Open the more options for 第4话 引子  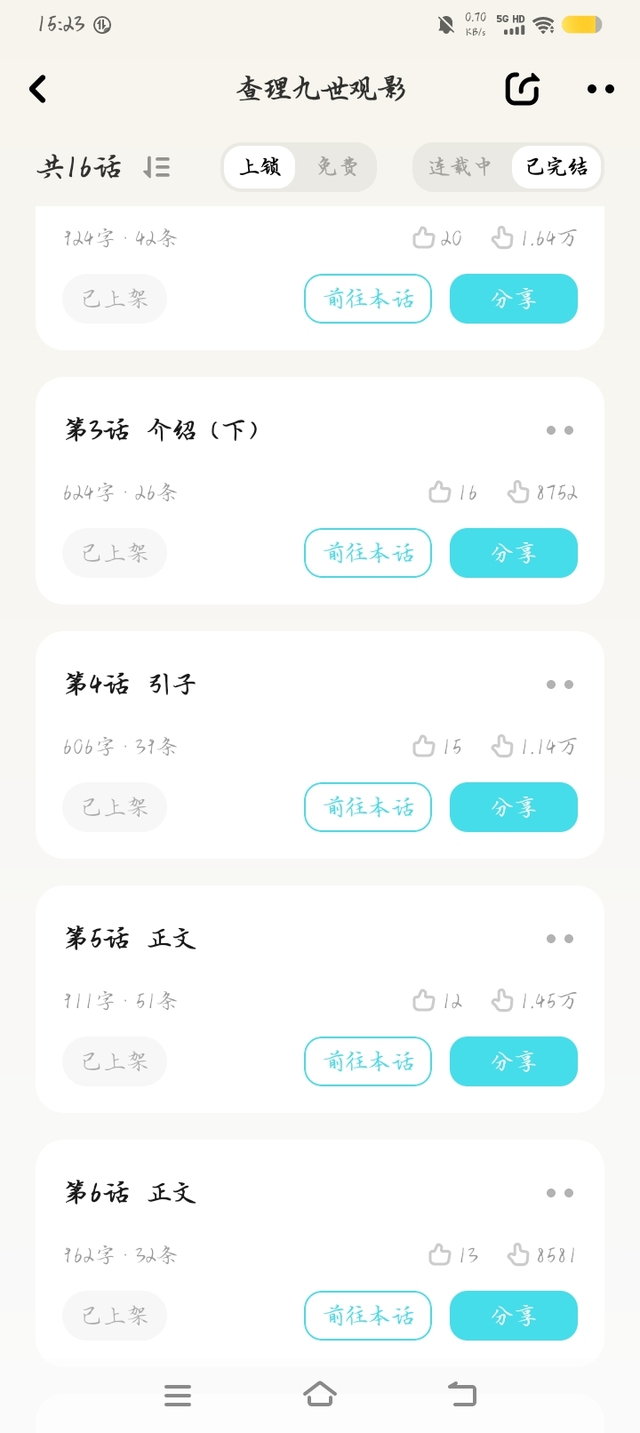tap(560, 685)
